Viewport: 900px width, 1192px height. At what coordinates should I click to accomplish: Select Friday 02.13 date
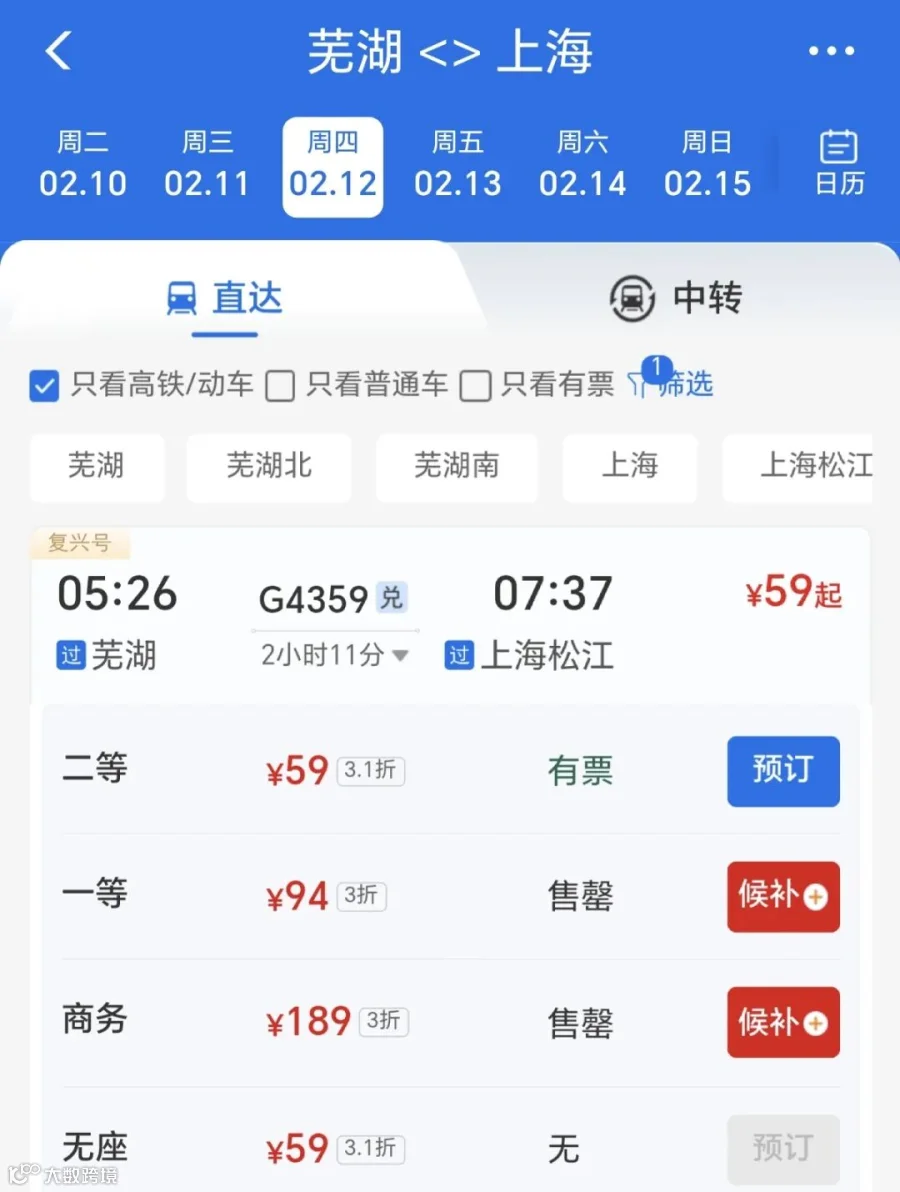point(458,167)
